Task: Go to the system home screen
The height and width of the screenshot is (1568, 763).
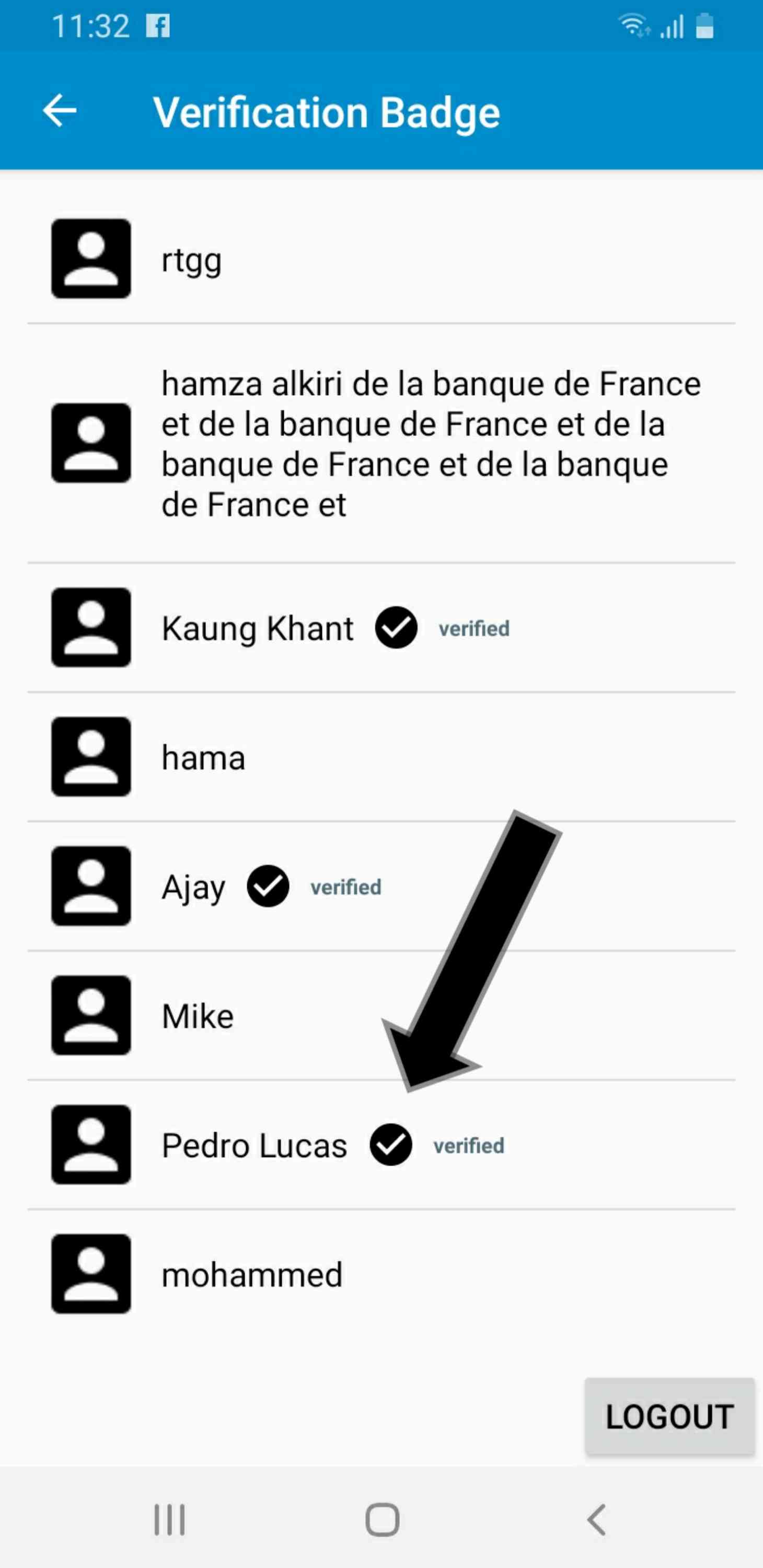Action: (x=382, y=1519)
